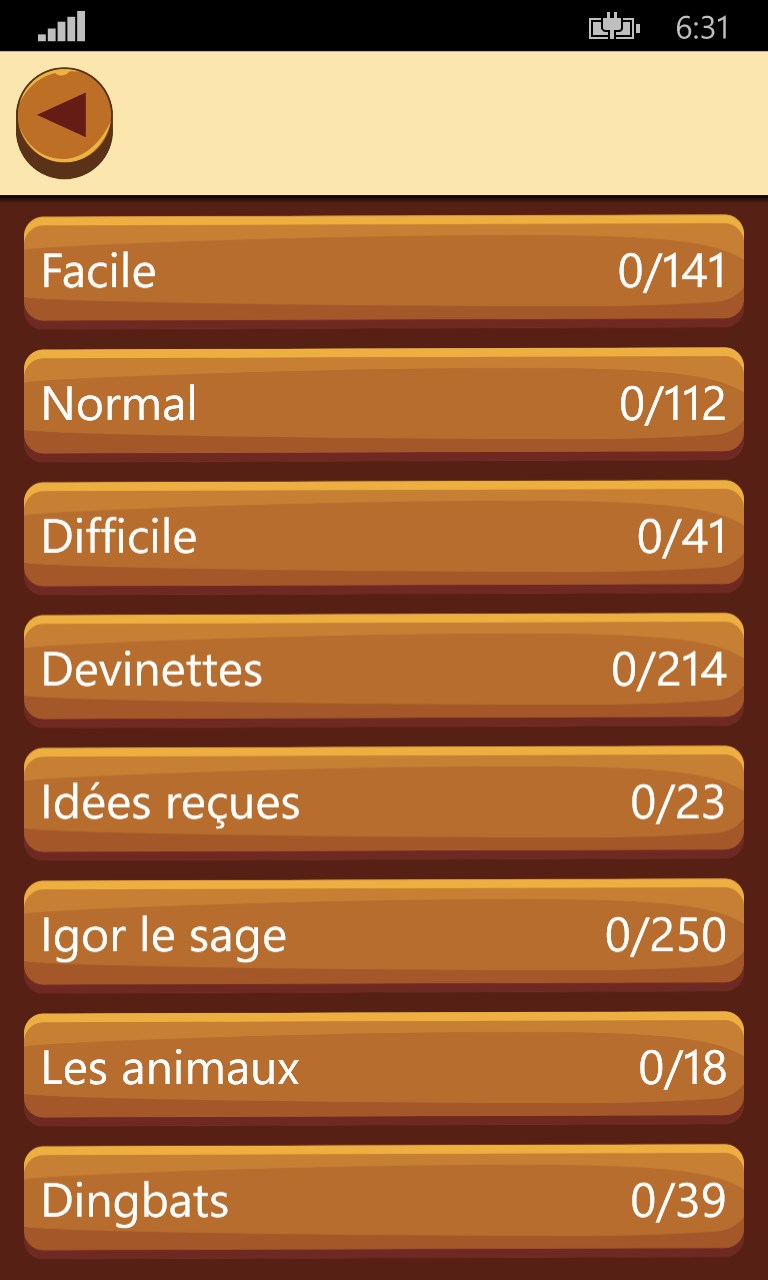Tap the Idées reçues category
The height and width of the screenshot is (1280, 768).
(384, 802)
